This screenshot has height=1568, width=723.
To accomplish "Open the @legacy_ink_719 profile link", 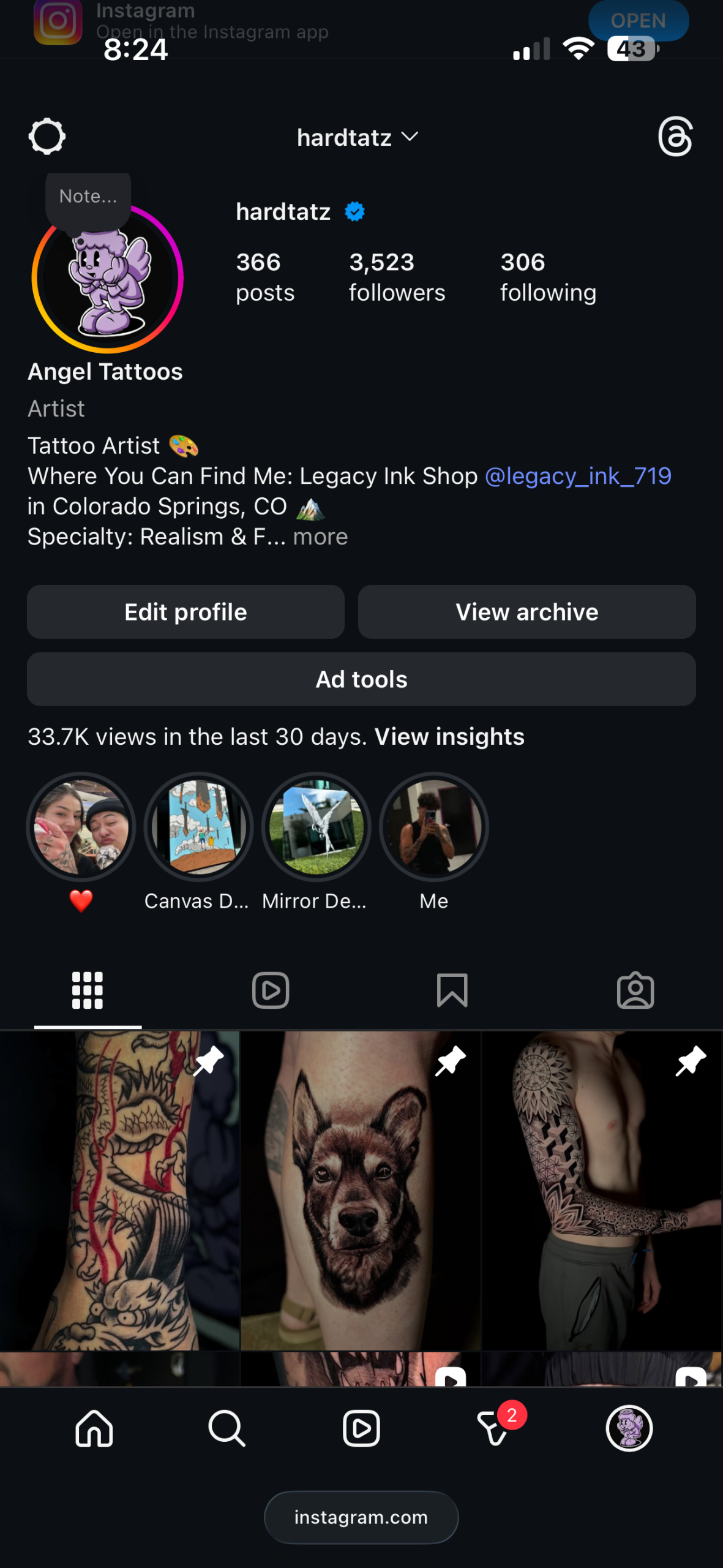I will pyautogui.click(x=578, y=476).
